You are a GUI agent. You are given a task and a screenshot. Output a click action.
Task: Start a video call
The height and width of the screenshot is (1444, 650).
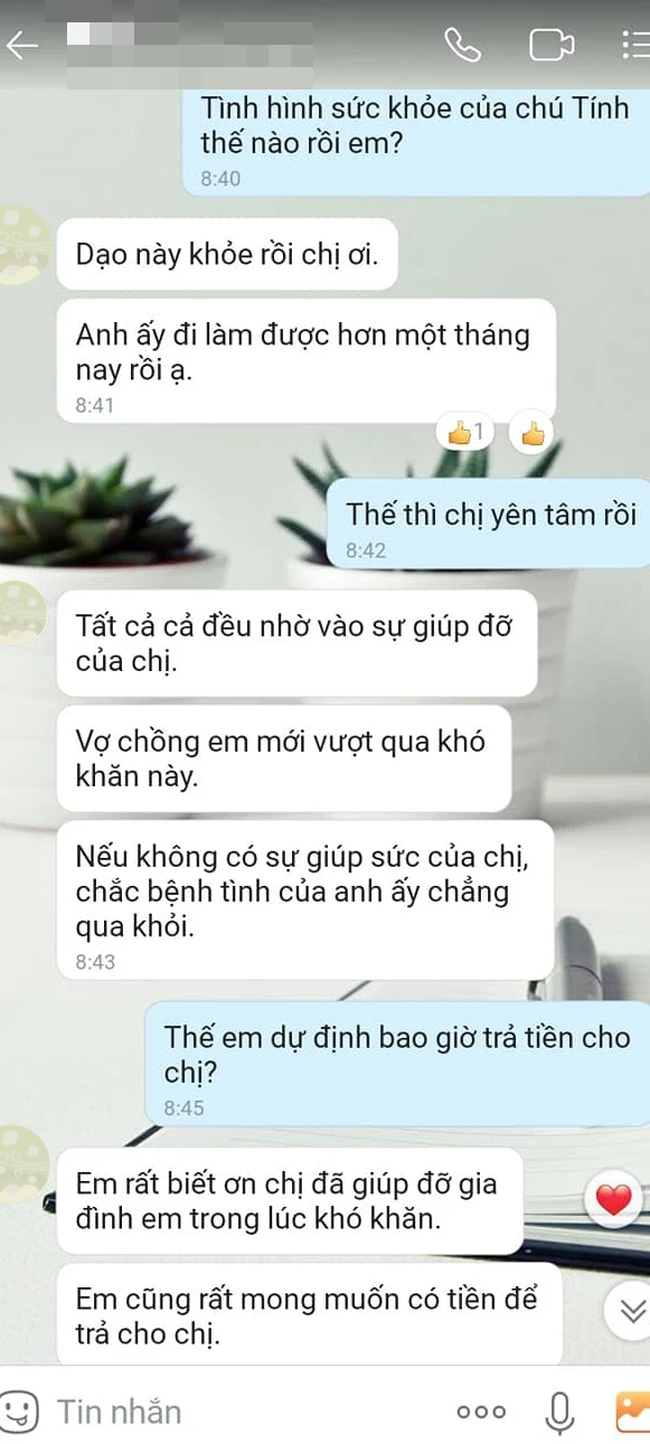pos(551,46)
